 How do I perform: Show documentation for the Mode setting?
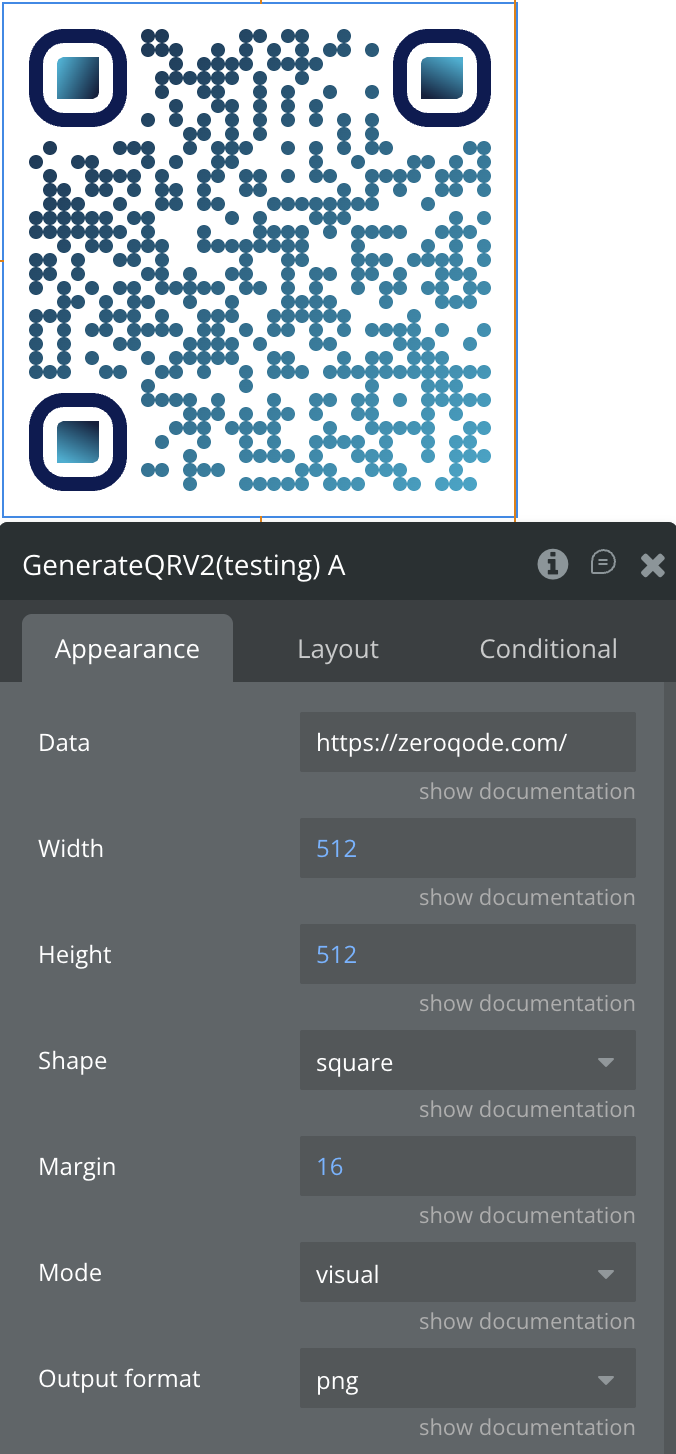tap(526, 1322)
